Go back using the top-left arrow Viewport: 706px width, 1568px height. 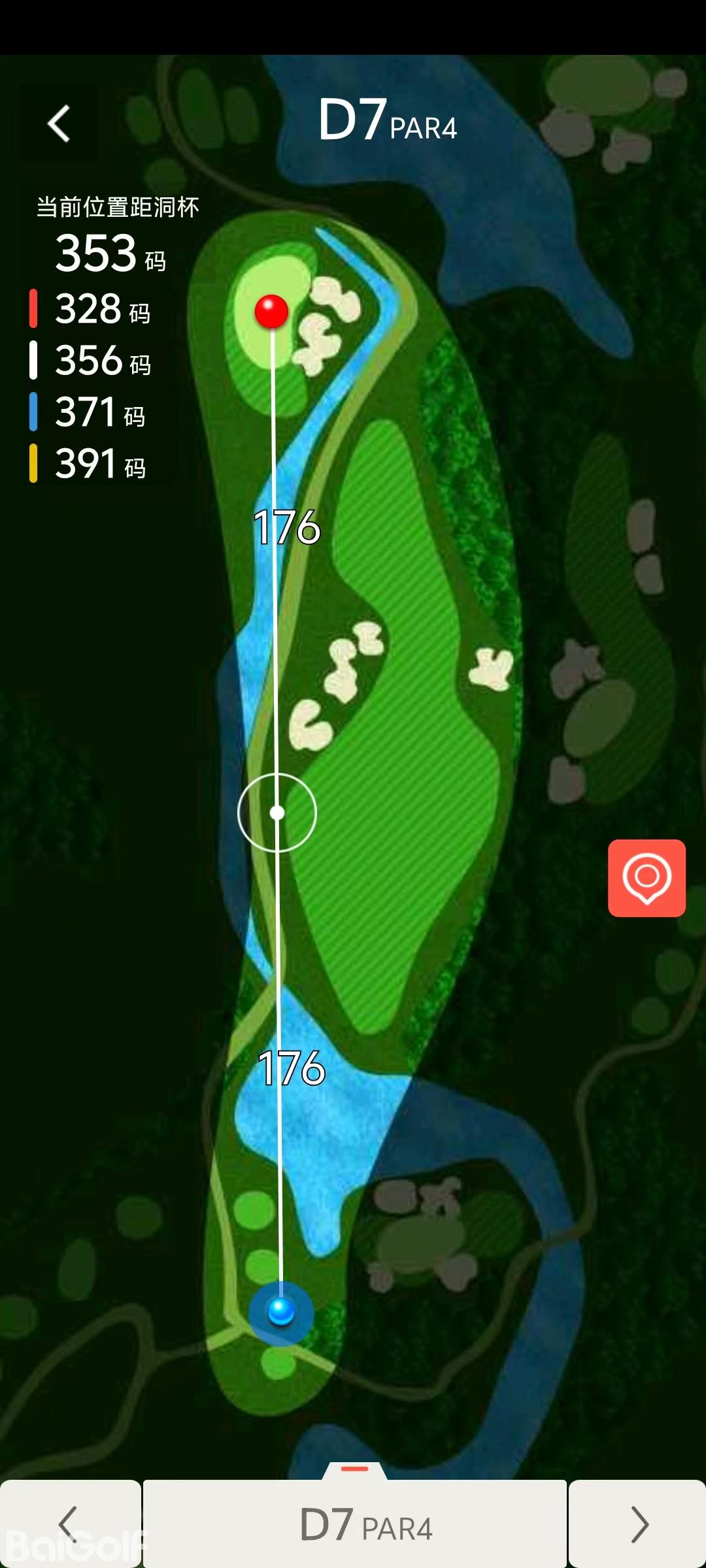point(59,123)
